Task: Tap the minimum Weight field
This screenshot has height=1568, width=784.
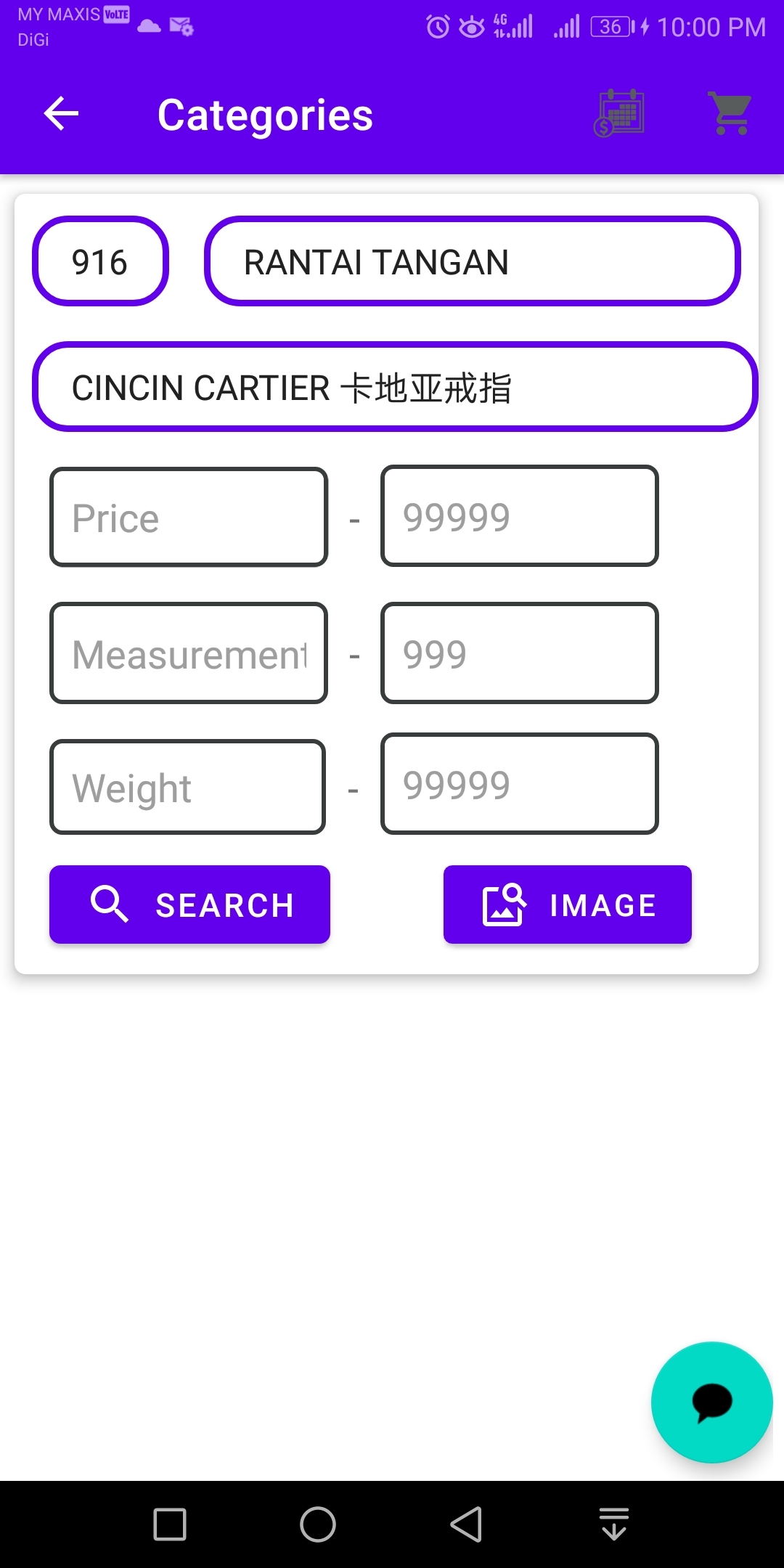Action: click(x=187, y=788)
